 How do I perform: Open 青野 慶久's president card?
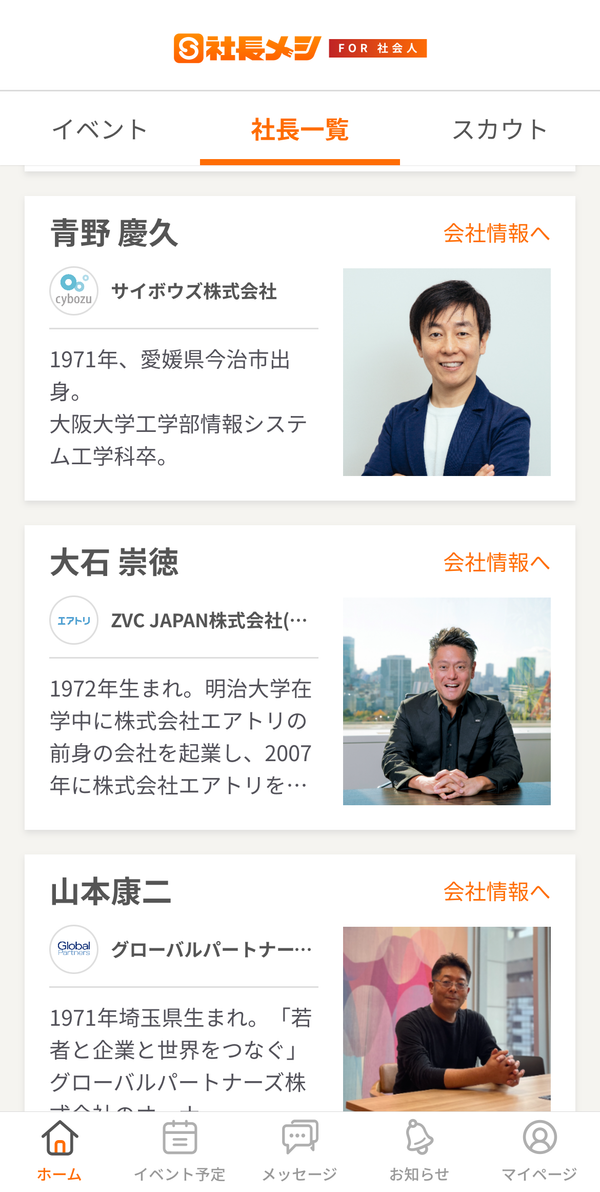pos(300,348)
